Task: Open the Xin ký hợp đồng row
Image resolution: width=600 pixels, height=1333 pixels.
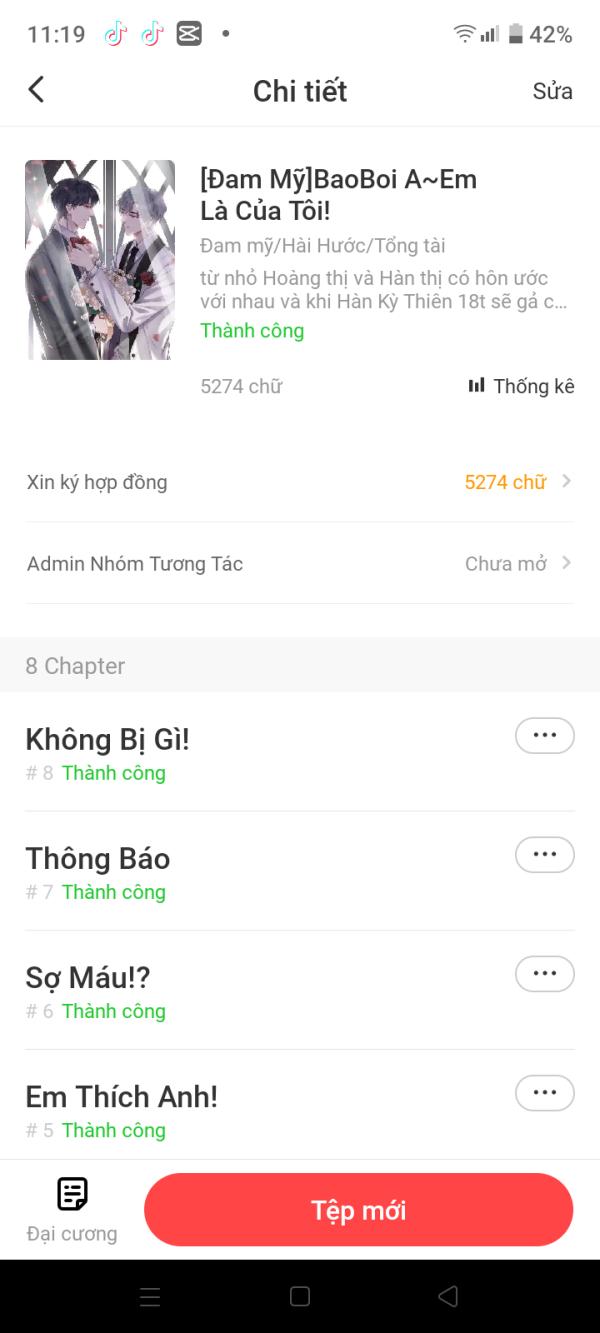Action: (x=300, y=482)
